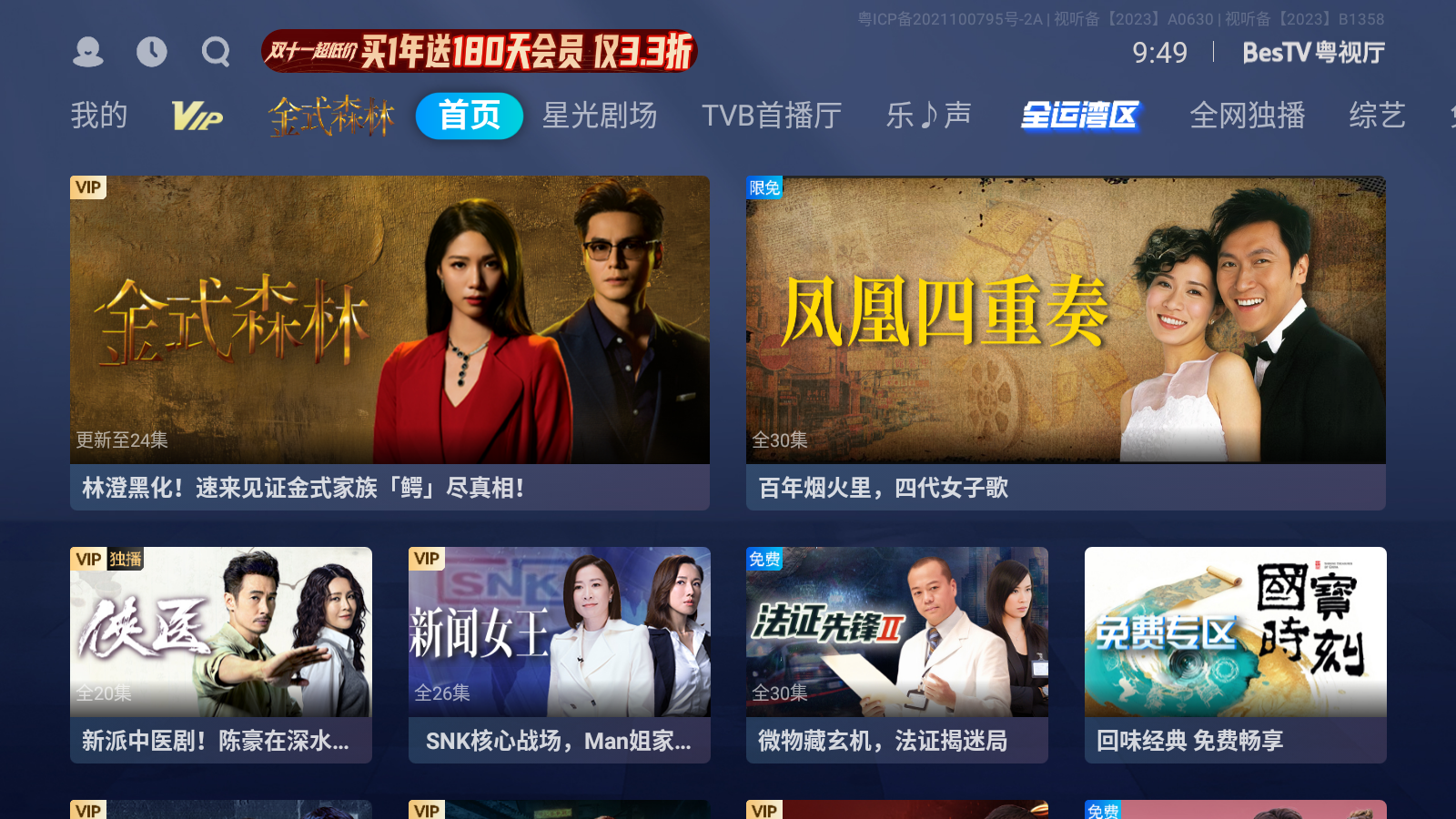
Task: Open the 免费专区 国宝时刻 card
Action: 1236,653
